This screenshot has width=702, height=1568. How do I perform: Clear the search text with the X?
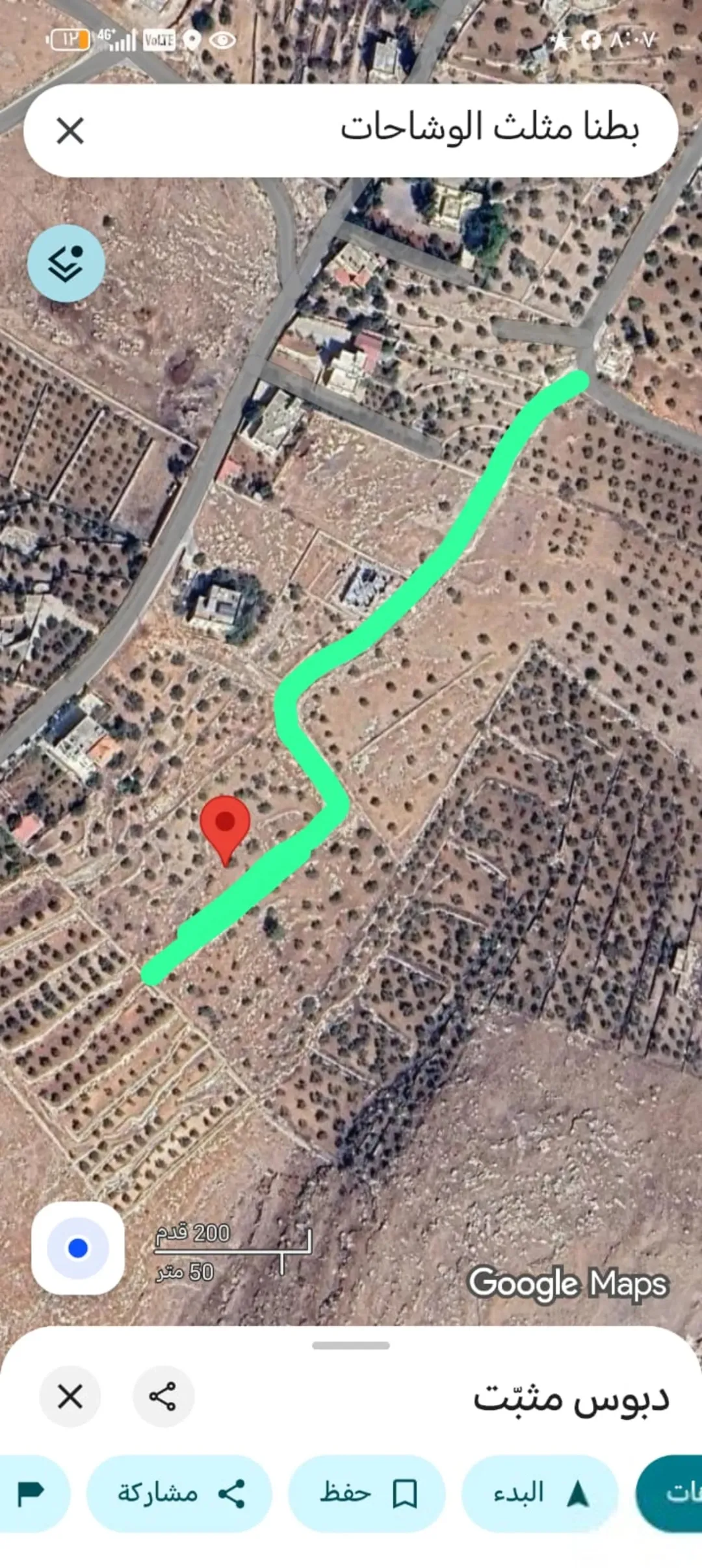pos(70,131)
